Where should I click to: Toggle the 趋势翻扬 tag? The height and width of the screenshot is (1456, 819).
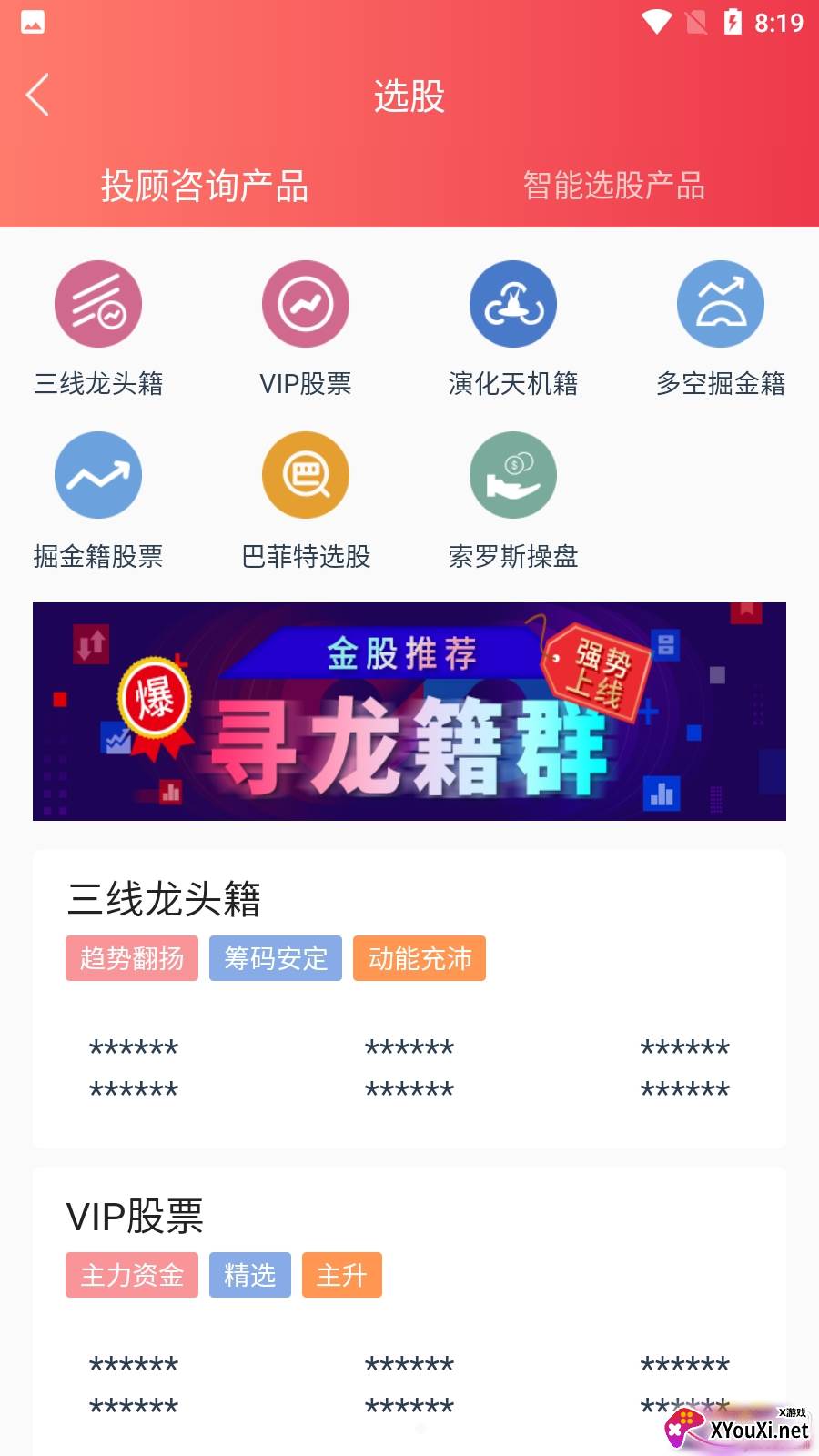pos(131,957)
